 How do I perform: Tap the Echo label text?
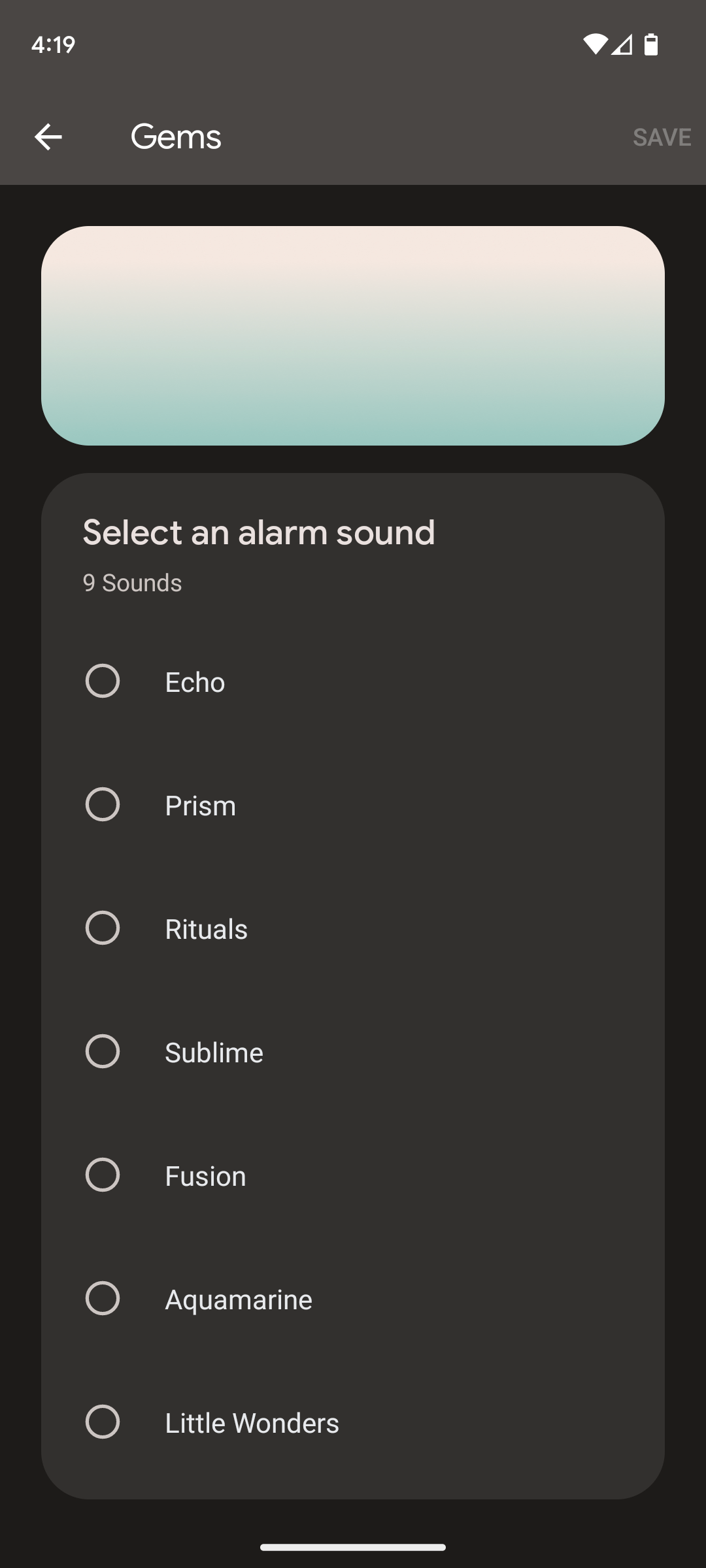click(x=194, y=682)
